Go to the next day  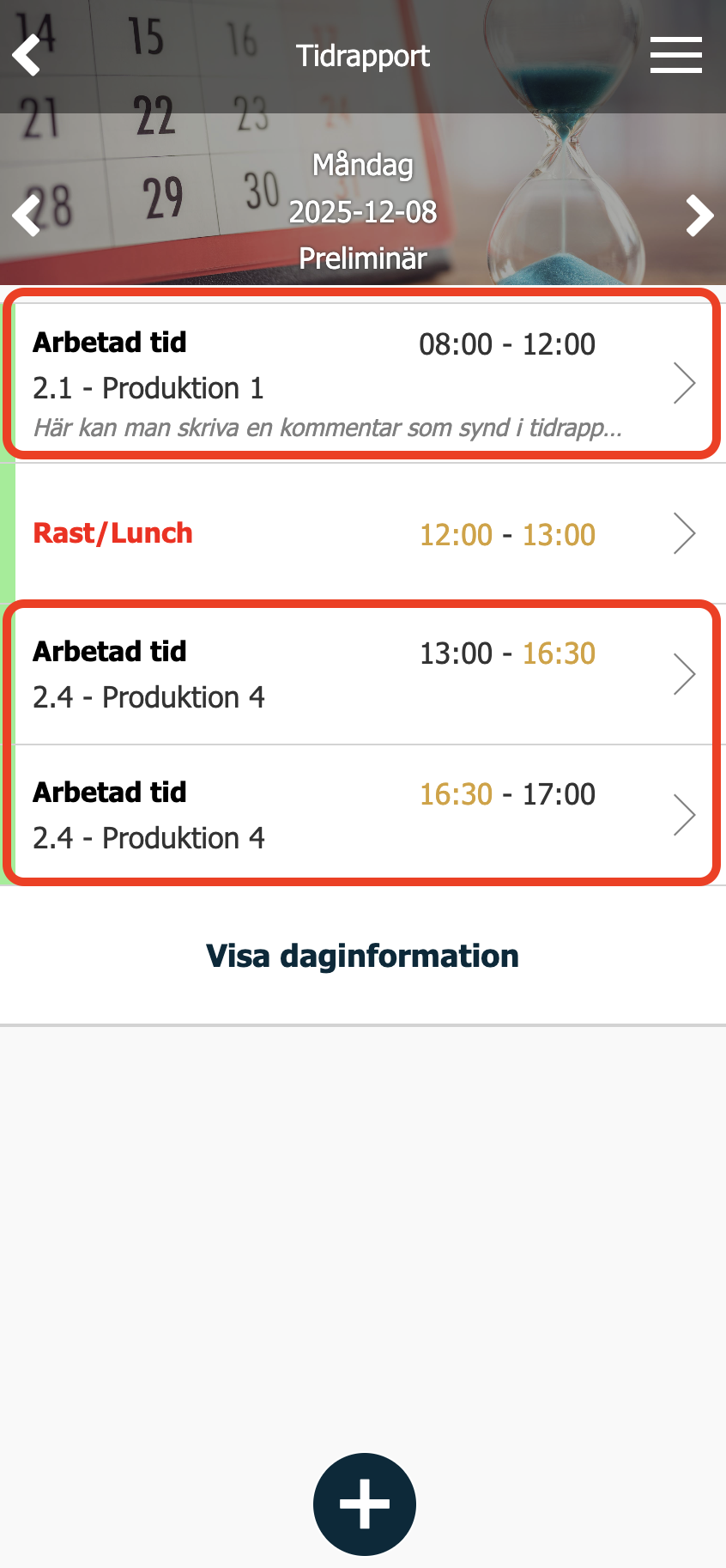click(699, 215)
